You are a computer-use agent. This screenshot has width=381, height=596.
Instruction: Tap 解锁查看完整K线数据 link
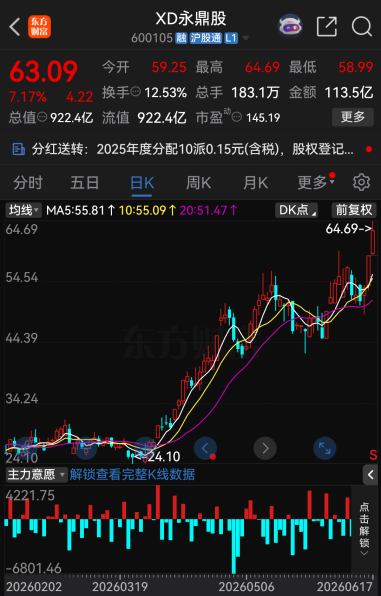[132, 474]
